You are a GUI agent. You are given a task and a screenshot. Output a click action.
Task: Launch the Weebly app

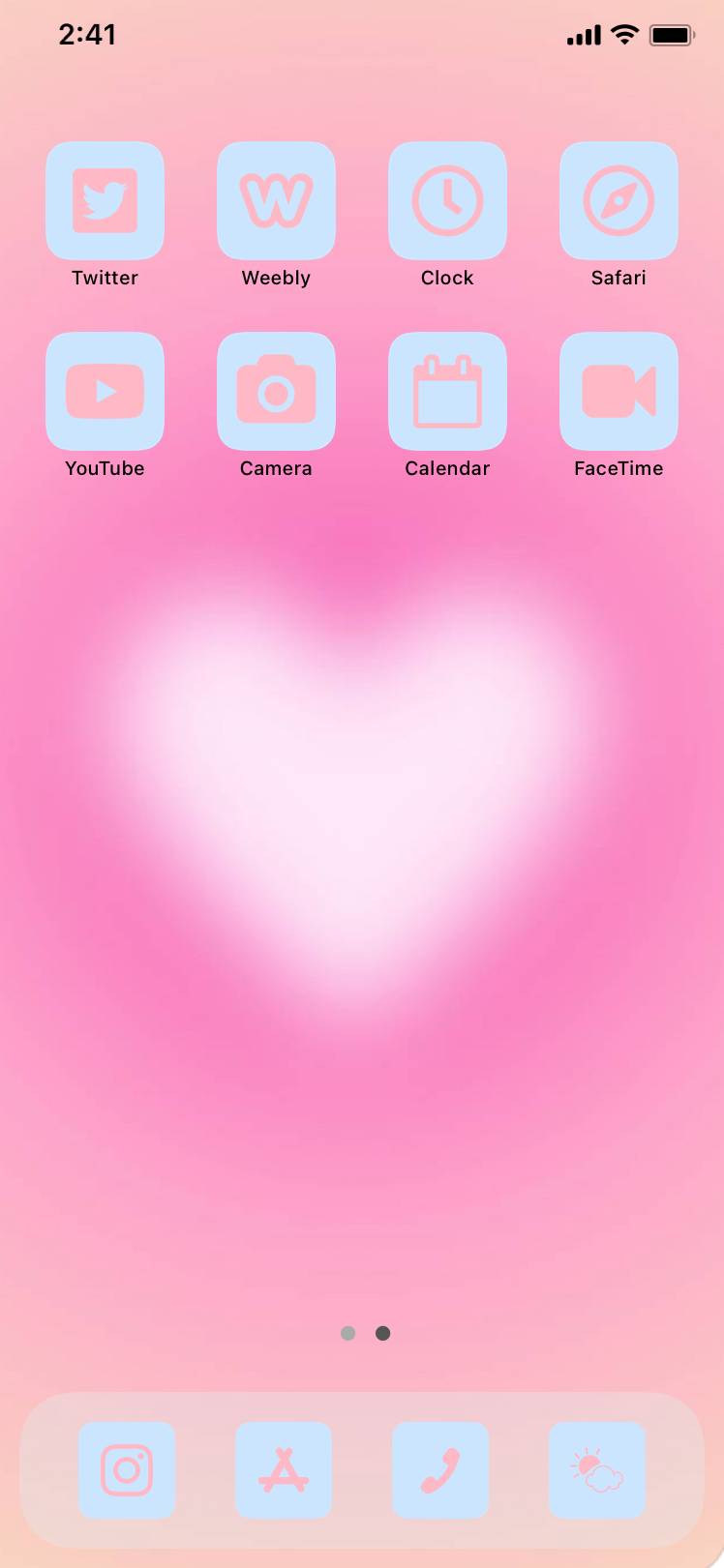tap(276, 201)
